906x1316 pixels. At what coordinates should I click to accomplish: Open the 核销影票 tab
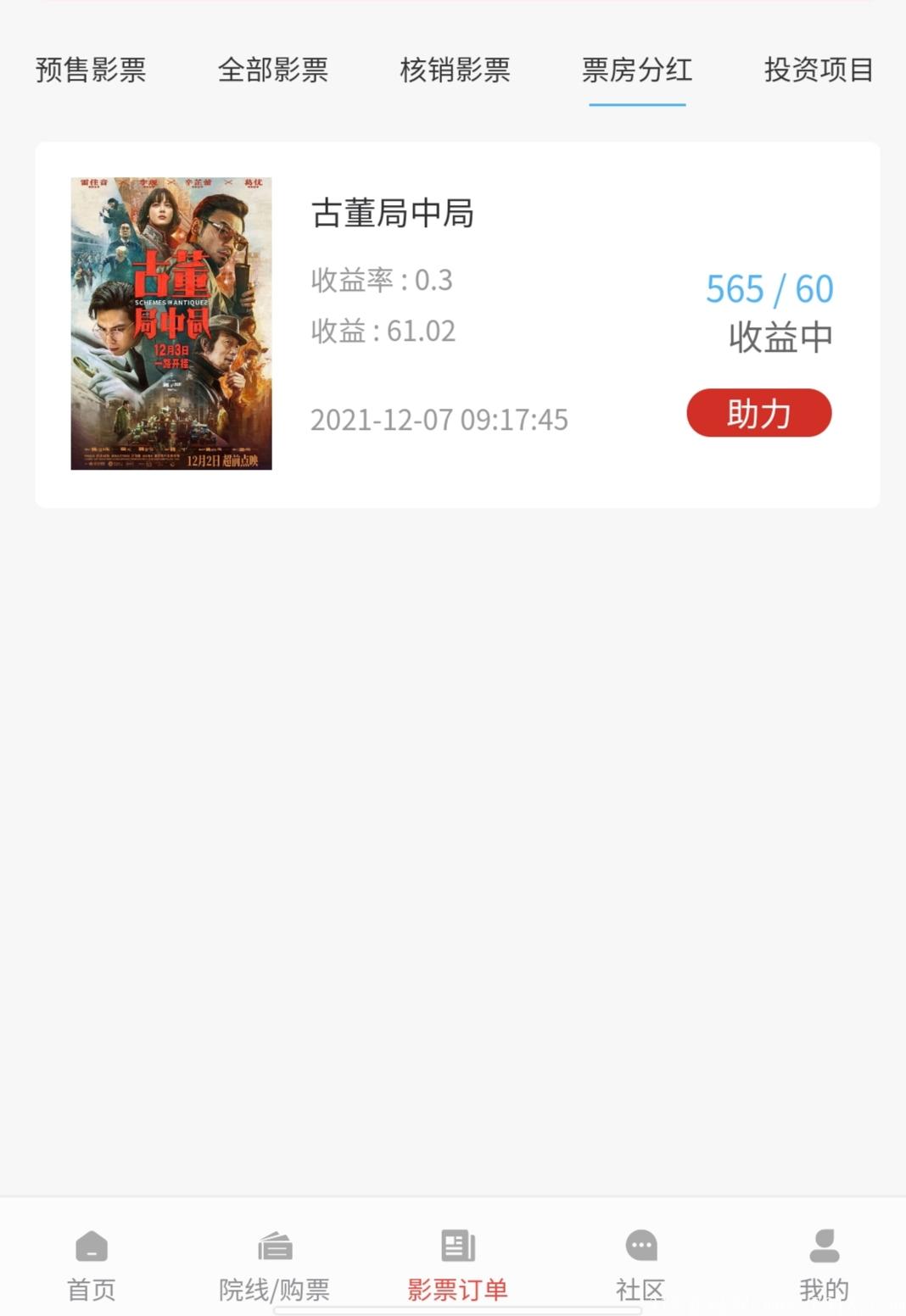coord(455,71)
